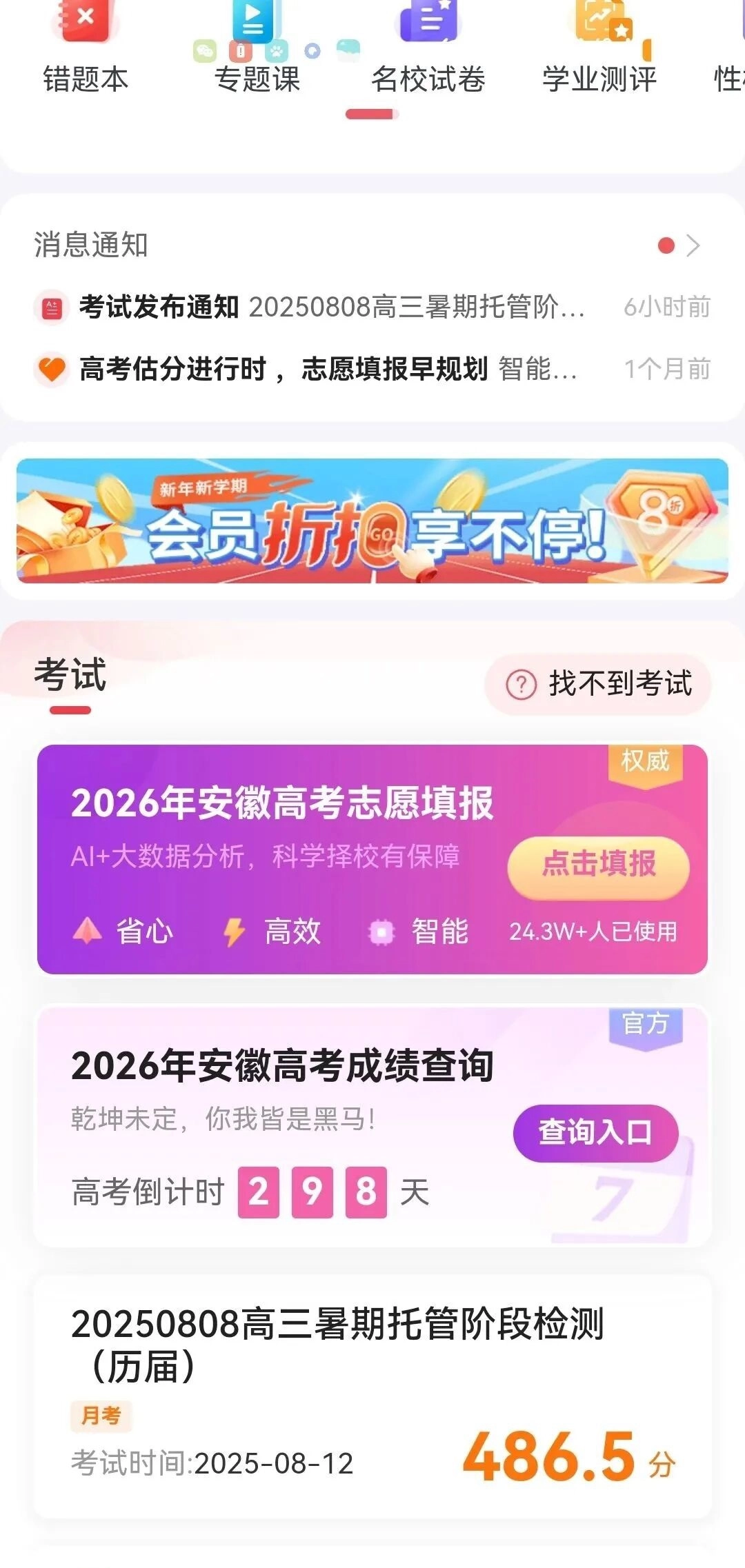Select the 考试 tab
This screenshot has width=745, height=1568.
[70, 676]
